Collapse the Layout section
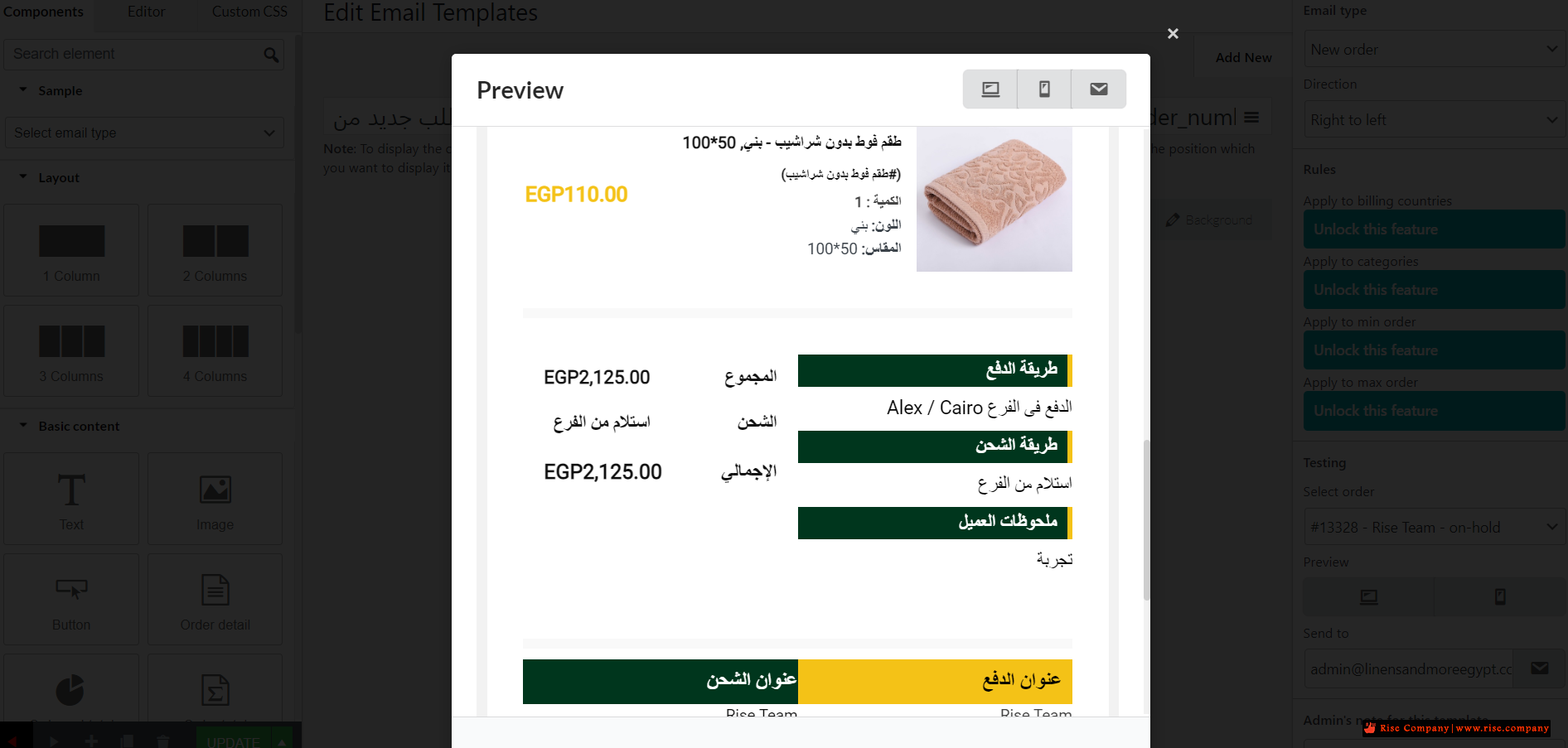The image size is (1568, 748). [23, 177]
